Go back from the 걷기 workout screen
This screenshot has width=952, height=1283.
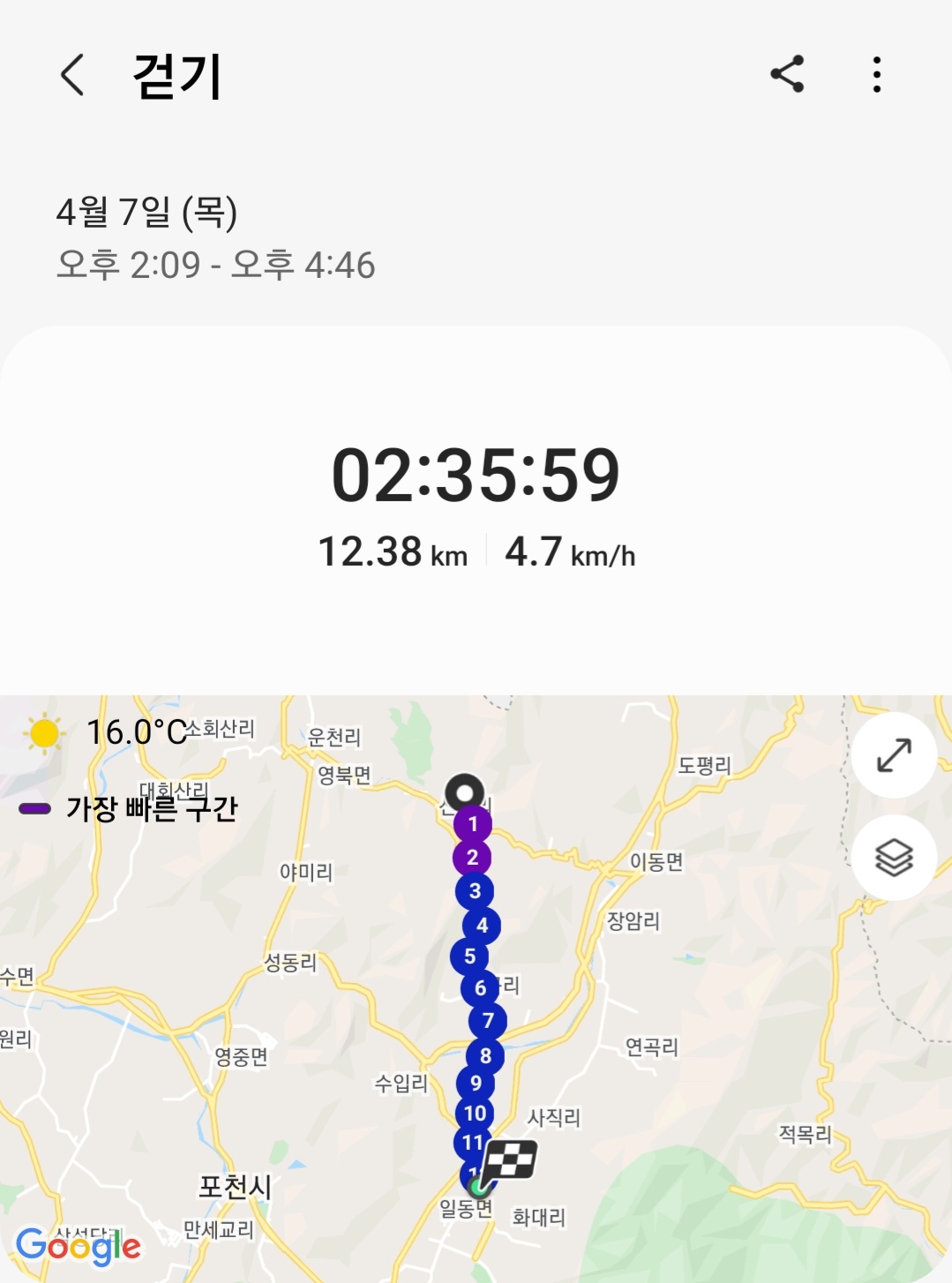point(73,75)
